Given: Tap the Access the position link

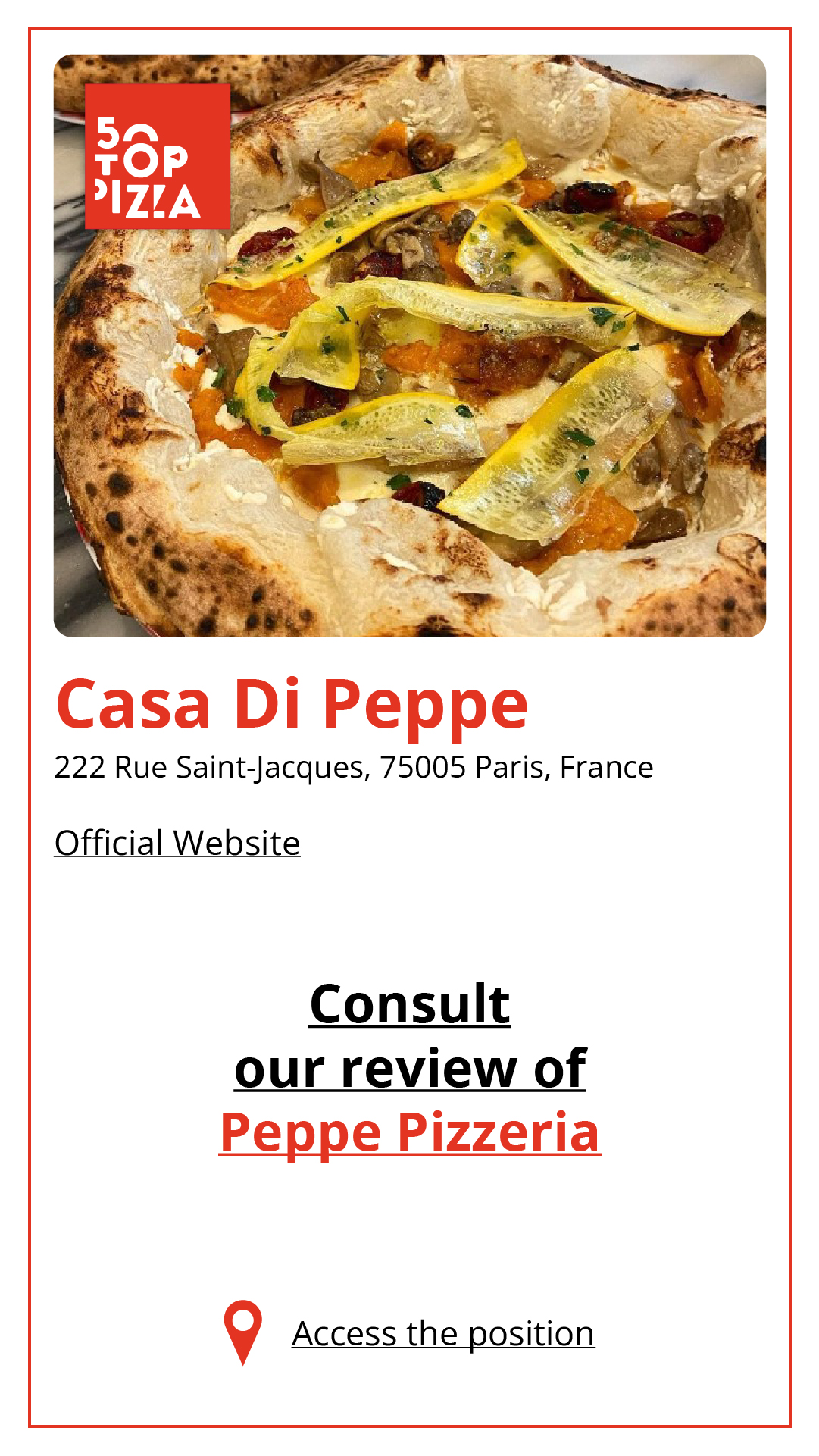Looking at the screenshot, I should point(442,1333).
